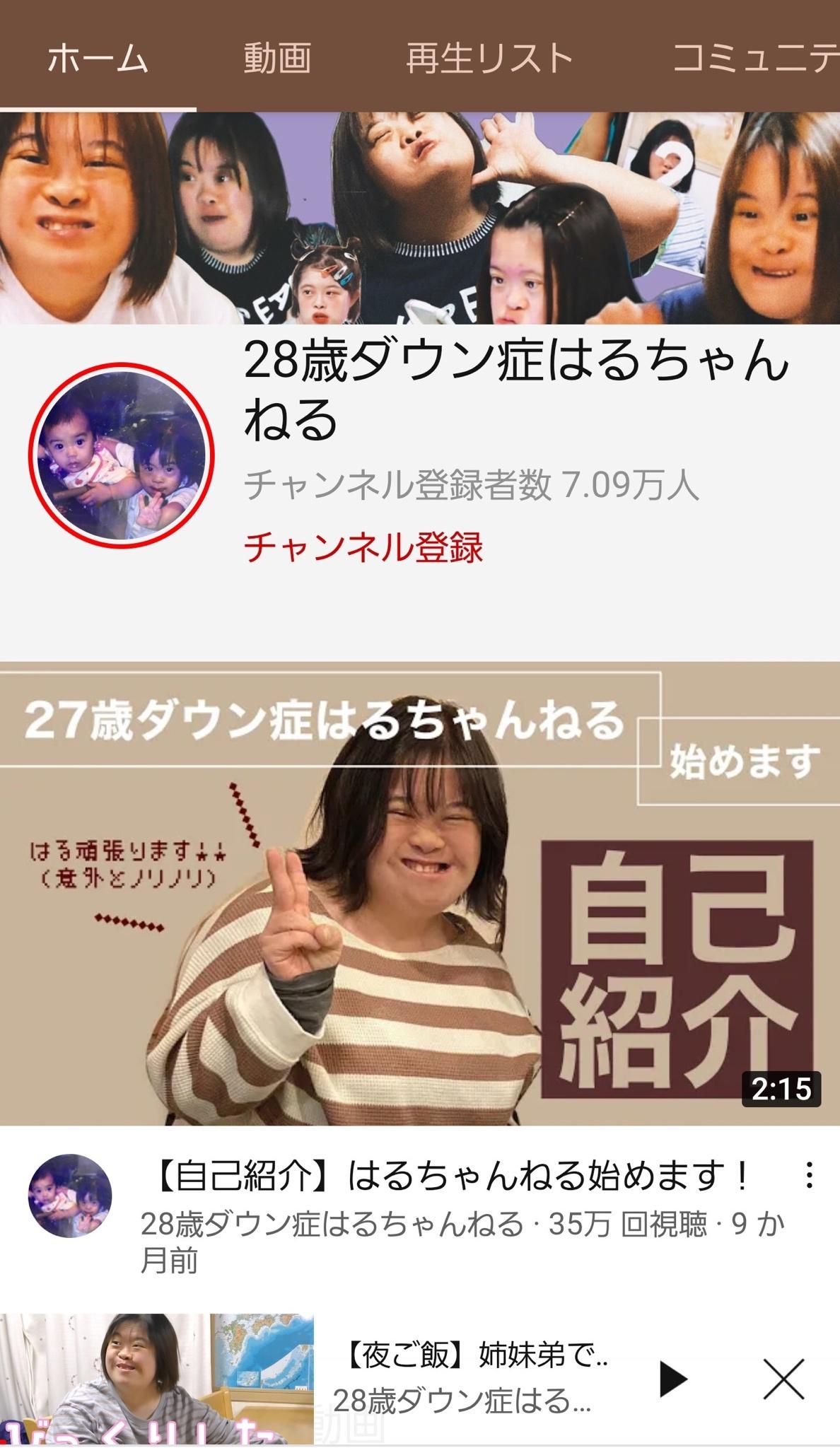Switch to the 動画 tab
Image resolution: width=840 pixels, height=1448 pixels.
coord(277,57)
